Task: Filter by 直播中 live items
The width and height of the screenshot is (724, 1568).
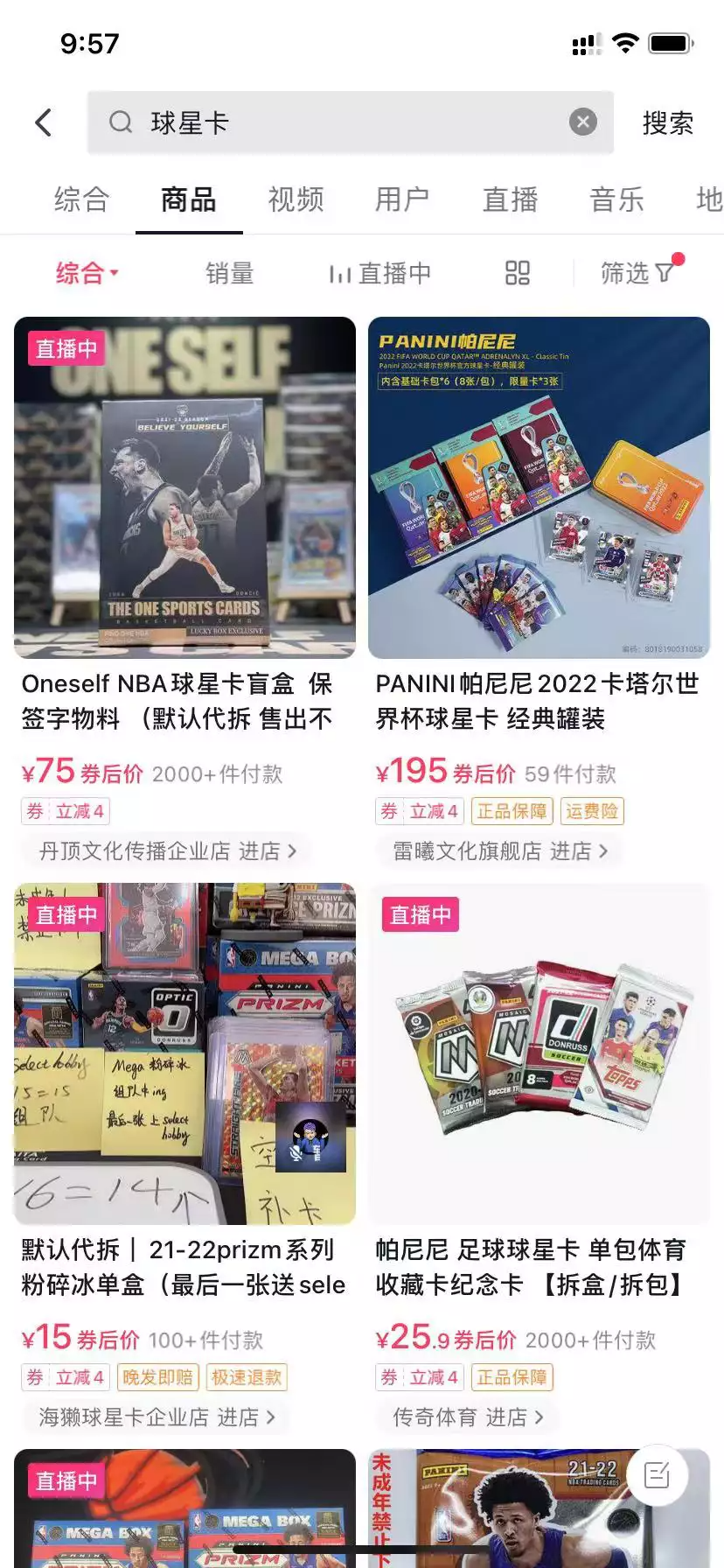Action: click(x=380, y=274)
